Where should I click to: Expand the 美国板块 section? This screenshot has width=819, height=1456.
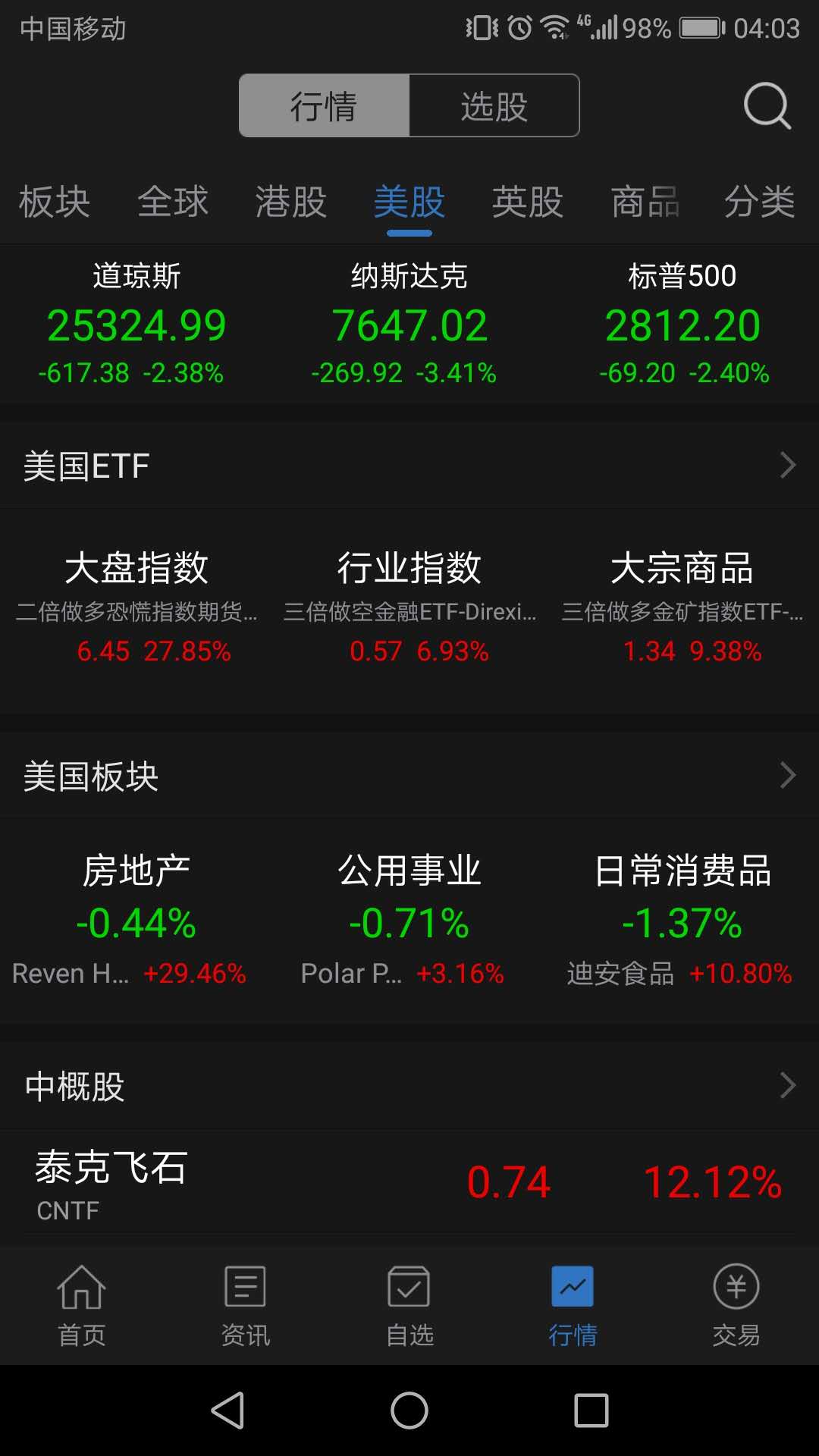[x=409, y=777]
